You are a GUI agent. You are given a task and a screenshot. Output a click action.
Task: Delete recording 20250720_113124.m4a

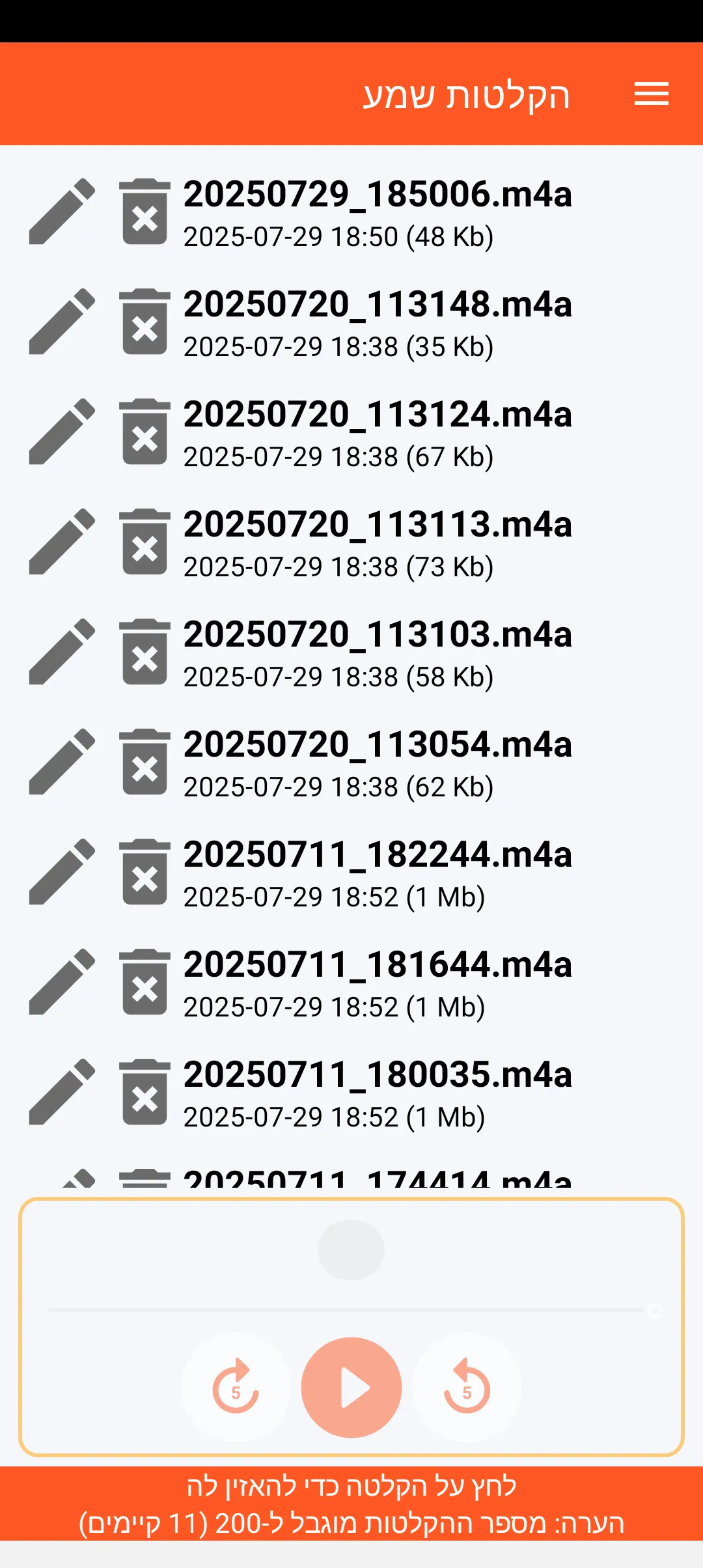[145, 432]
